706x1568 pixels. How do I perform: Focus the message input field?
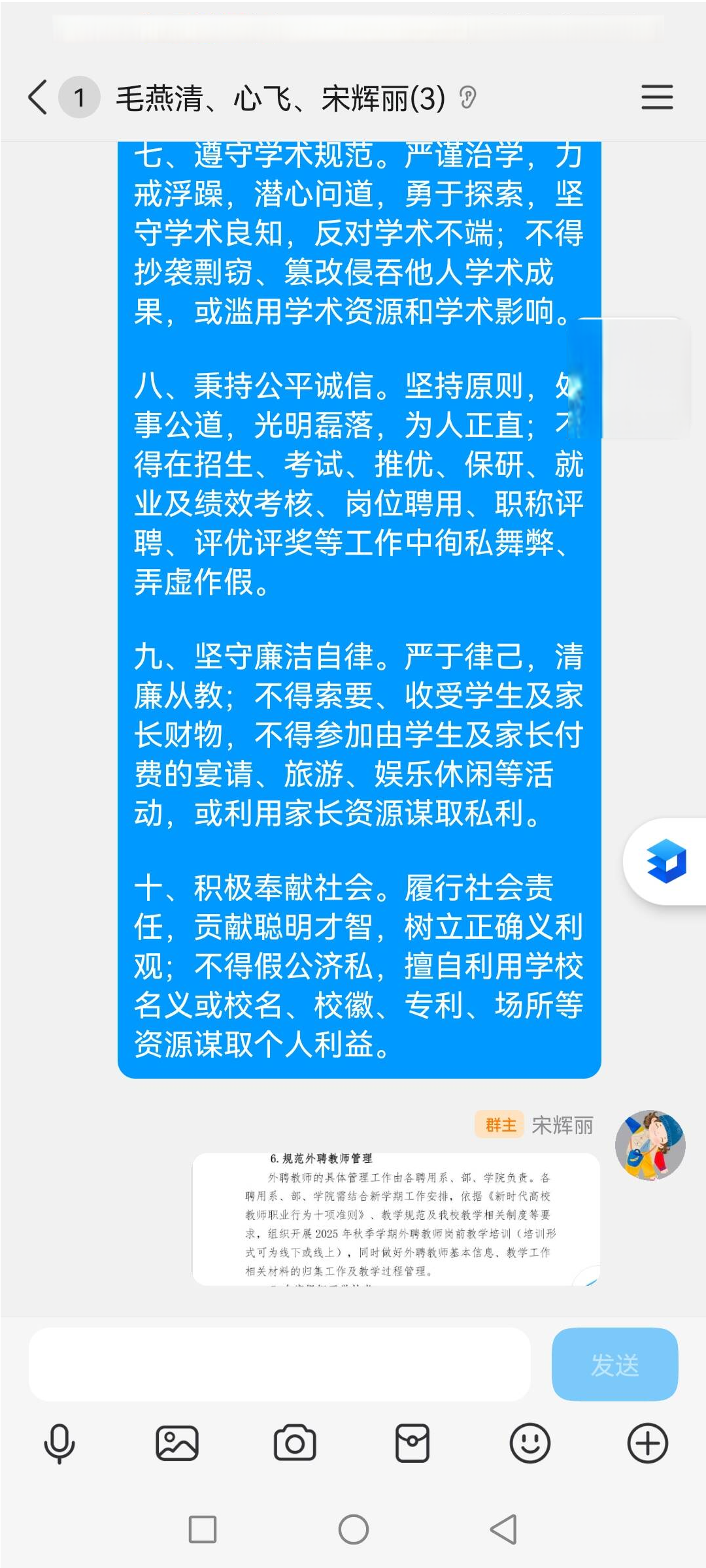279,1364
